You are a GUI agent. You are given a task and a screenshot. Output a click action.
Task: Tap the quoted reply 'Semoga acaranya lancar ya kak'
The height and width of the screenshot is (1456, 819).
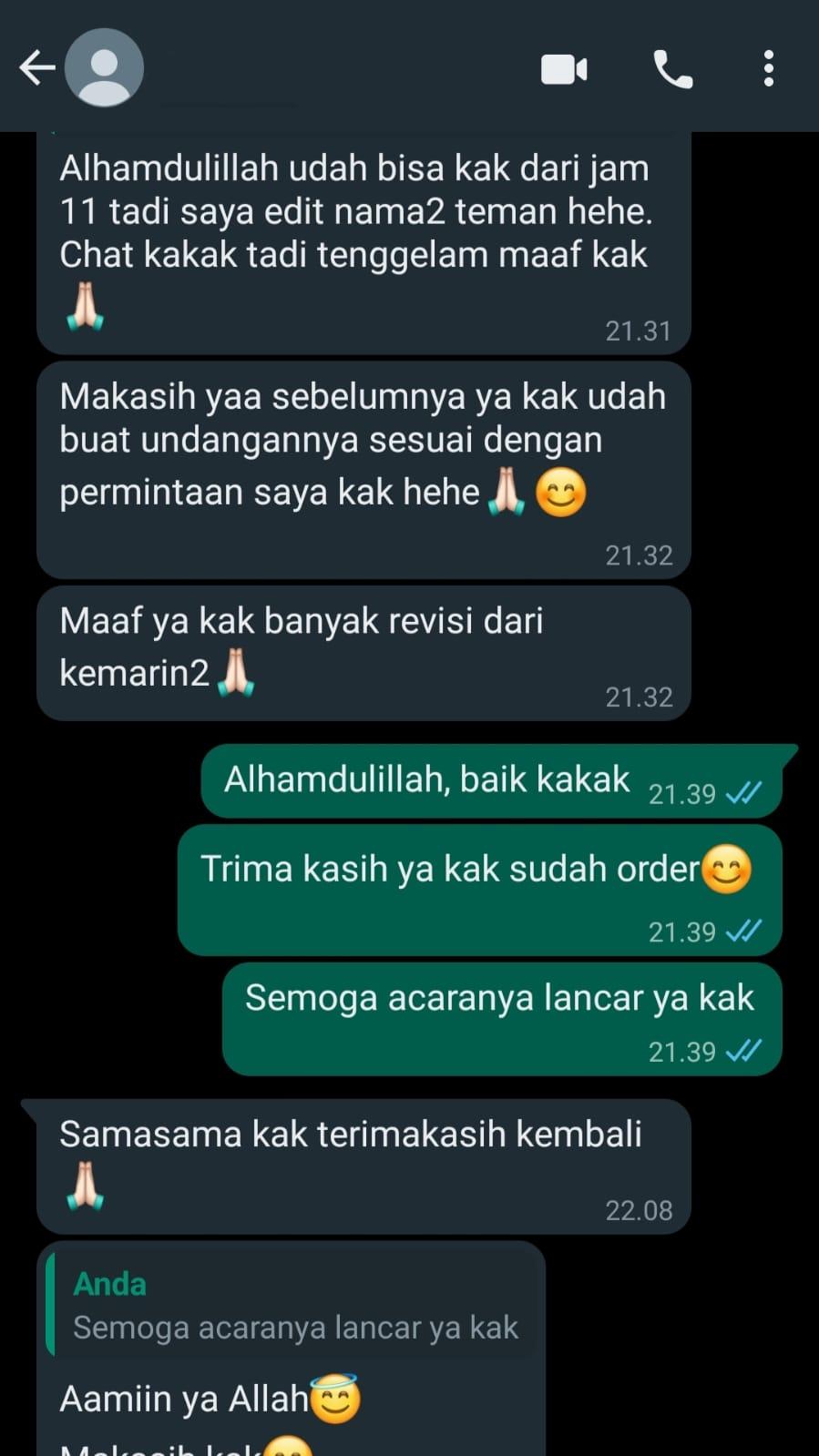293,1306
